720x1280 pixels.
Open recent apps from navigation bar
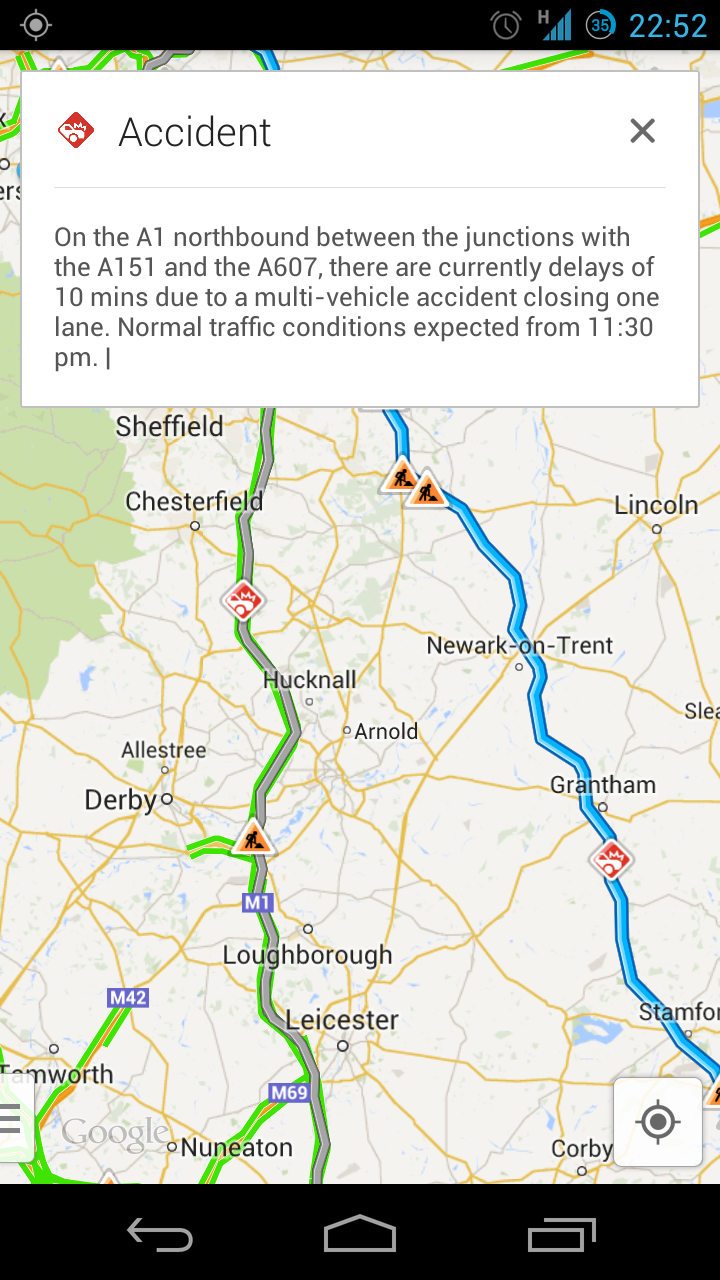pos(562,1235)
